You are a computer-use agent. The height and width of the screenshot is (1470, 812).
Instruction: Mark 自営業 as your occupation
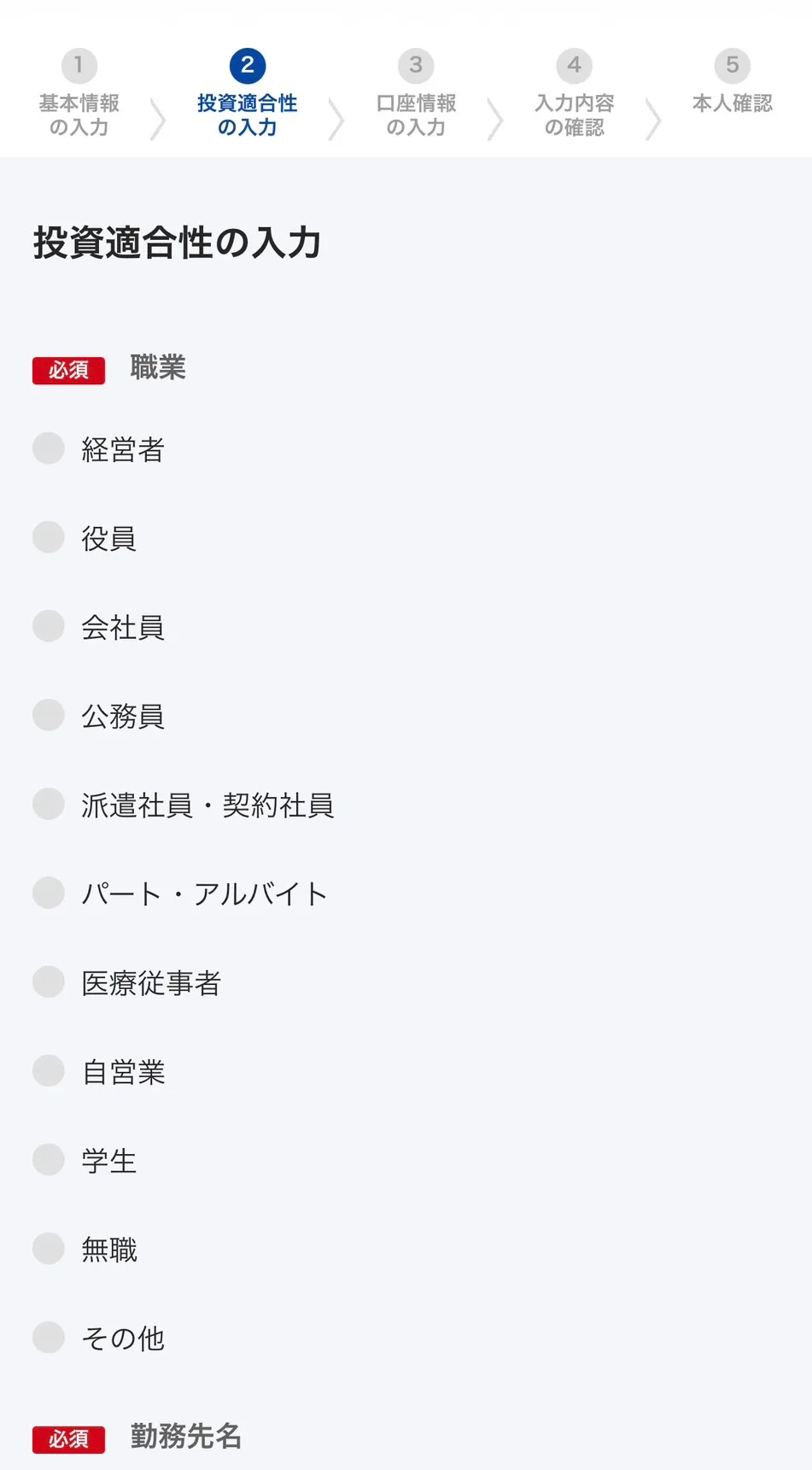49,1070
